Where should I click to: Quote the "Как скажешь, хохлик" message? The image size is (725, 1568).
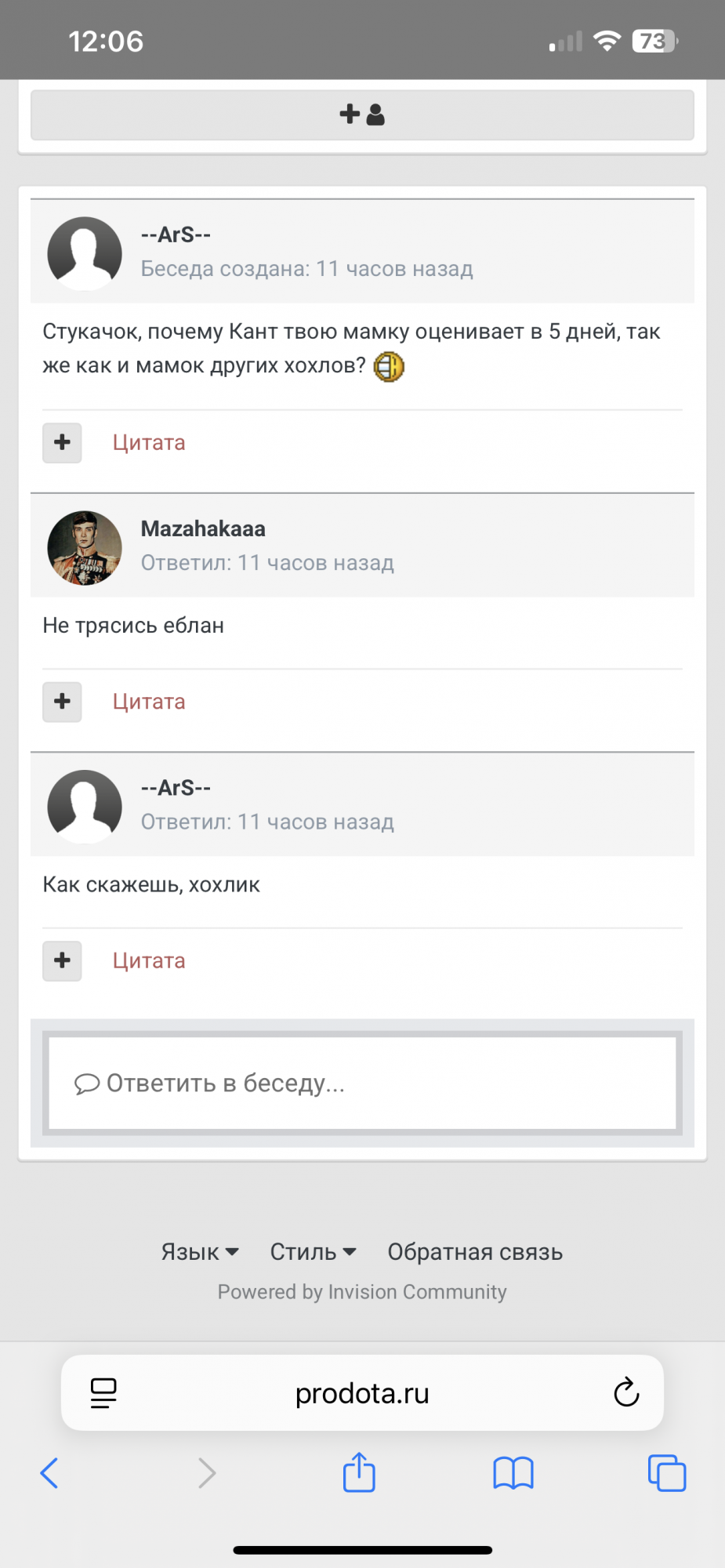click(149, 960)
